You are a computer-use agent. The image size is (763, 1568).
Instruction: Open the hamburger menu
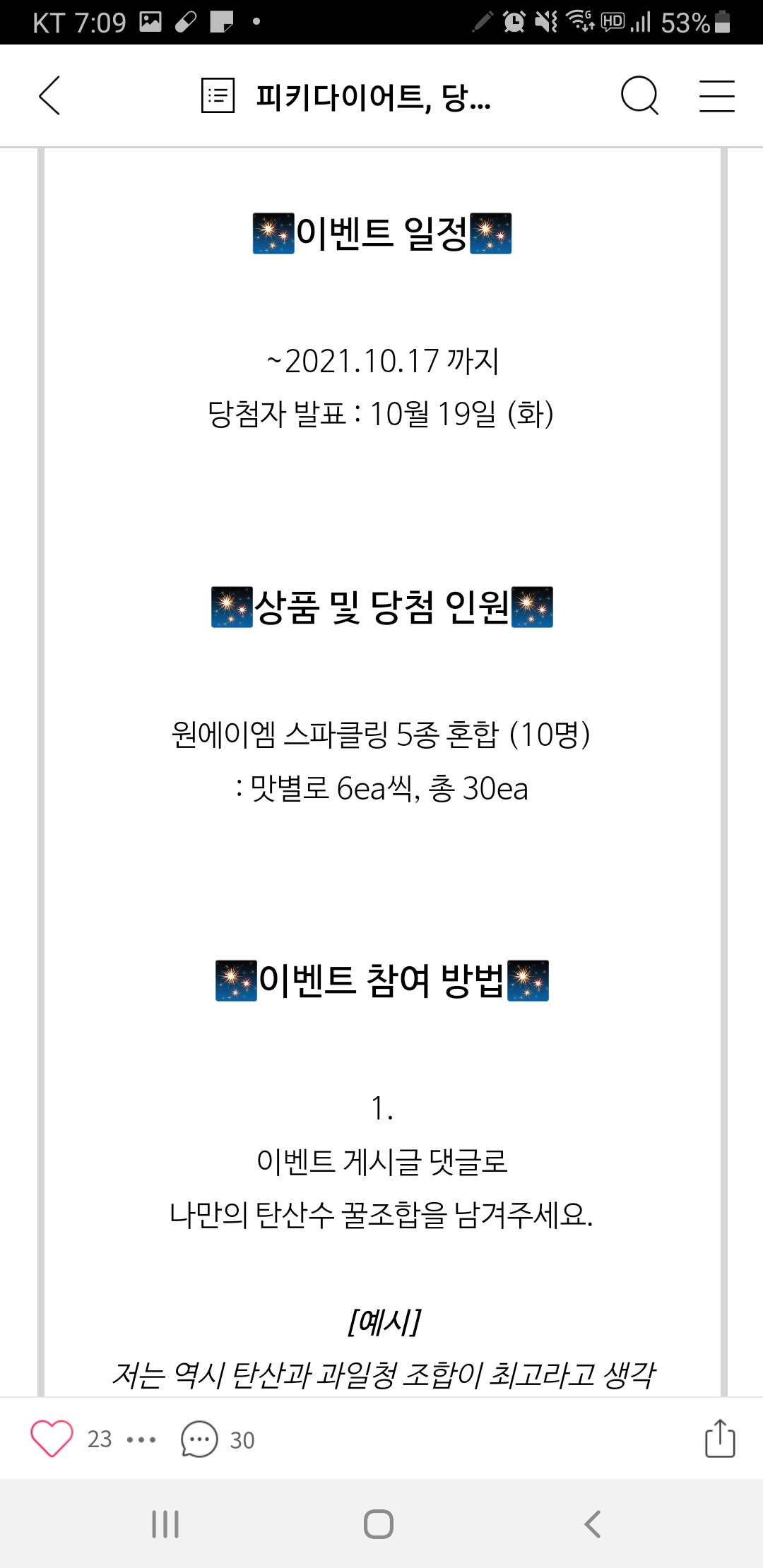(x=716, y=95)
